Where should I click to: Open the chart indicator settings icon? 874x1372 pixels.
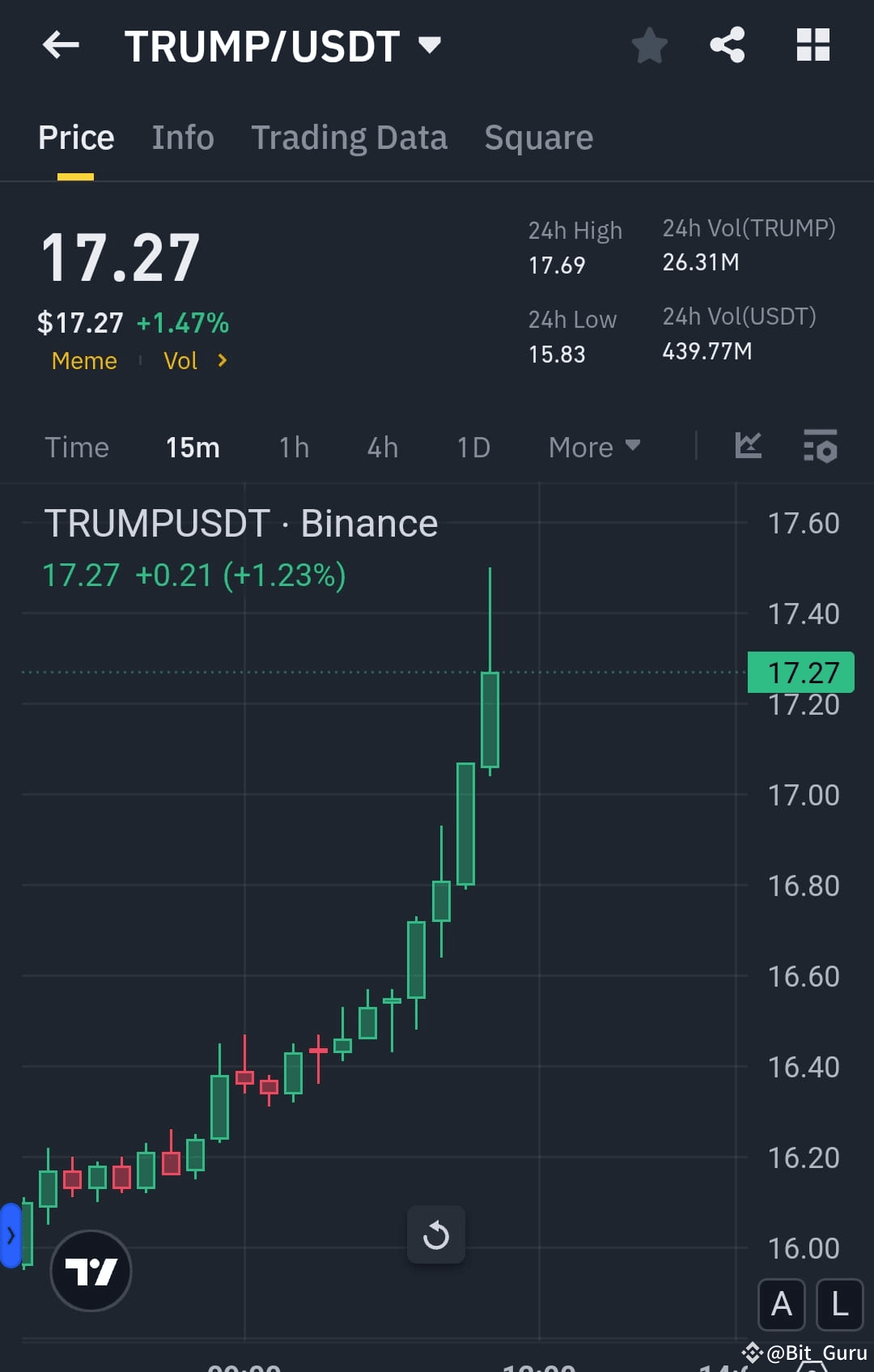tap(821, 448)
